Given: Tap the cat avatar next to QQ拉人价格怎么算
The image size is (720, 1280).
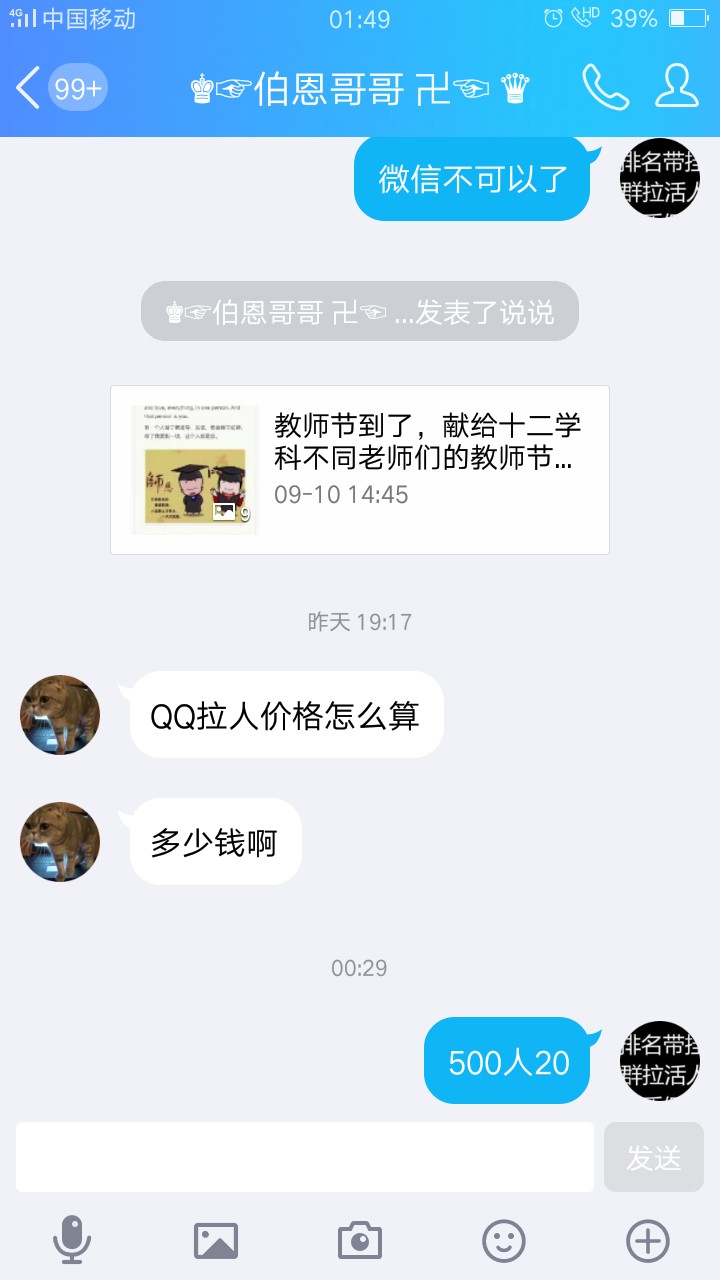Looking at the screenshot, I should coord(58,714).
